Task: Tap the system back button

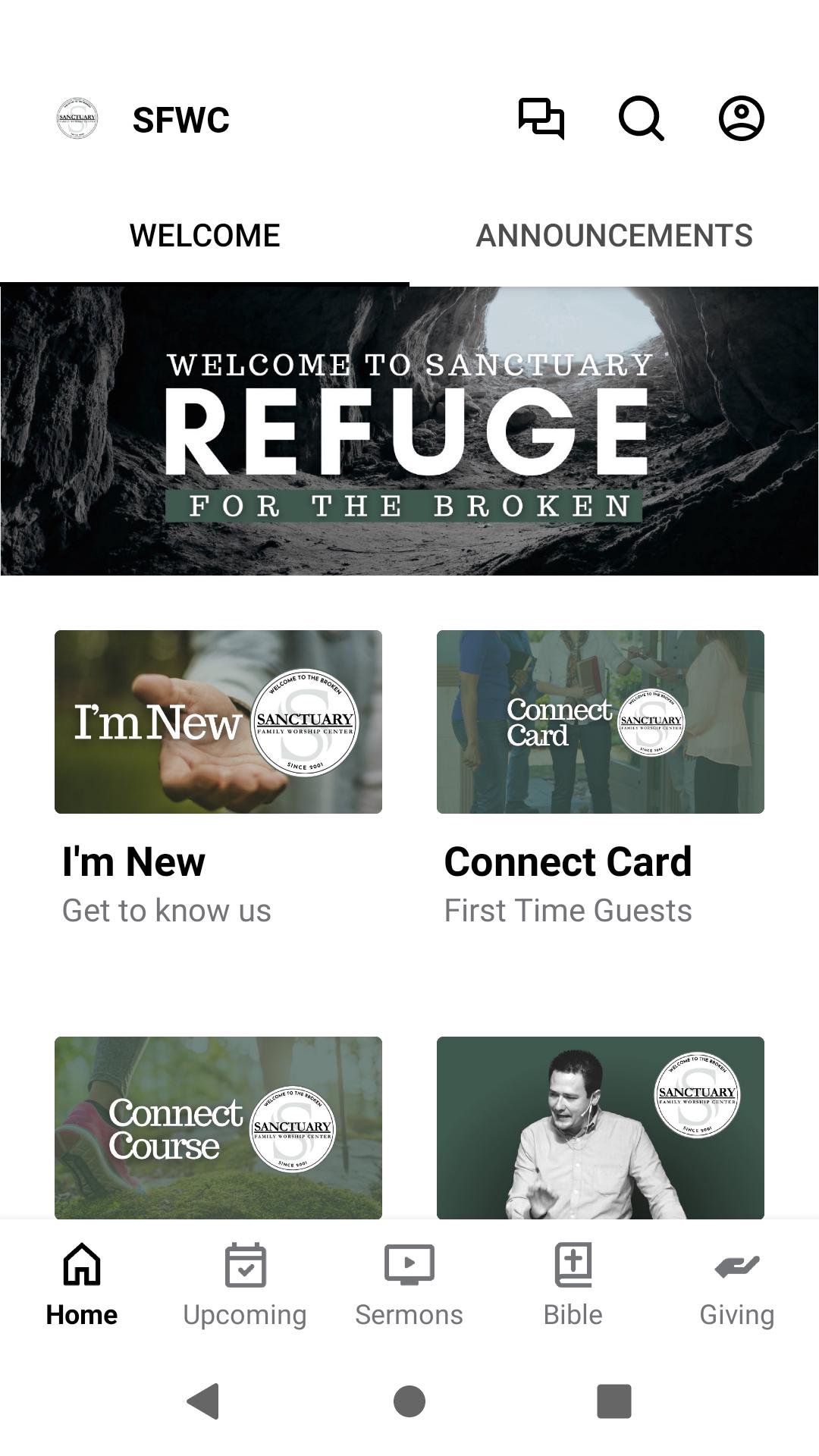Action: point(203,1401)
